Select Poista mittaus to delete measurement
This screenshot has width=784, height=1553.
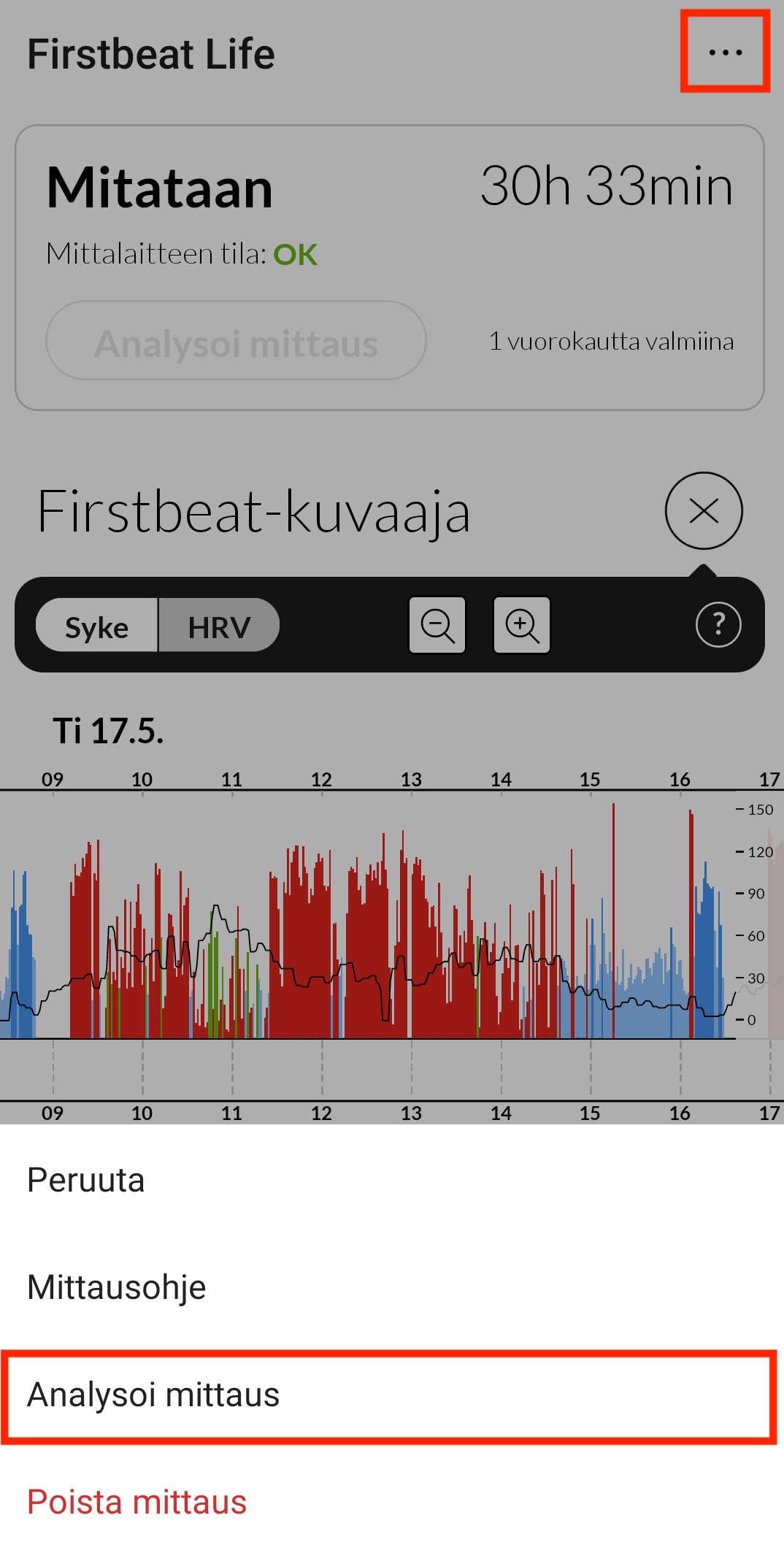point(392,1502)
